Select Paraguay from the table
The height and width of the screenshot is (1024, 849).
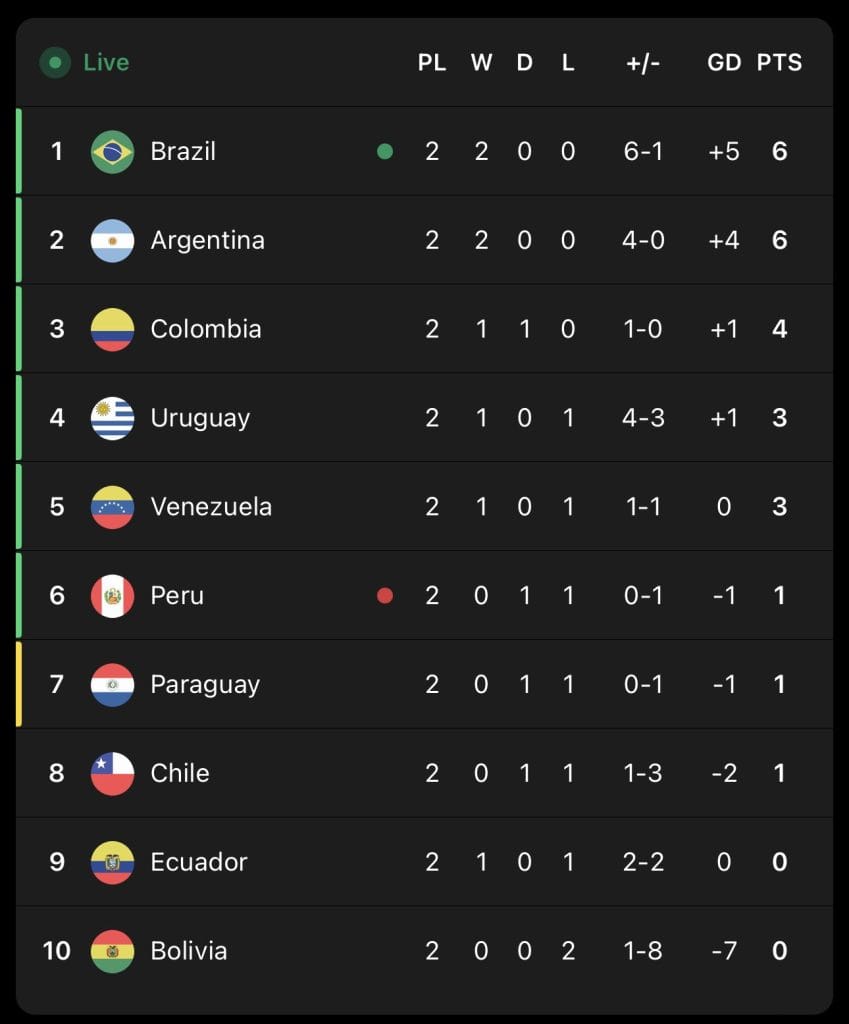point(204,685)
